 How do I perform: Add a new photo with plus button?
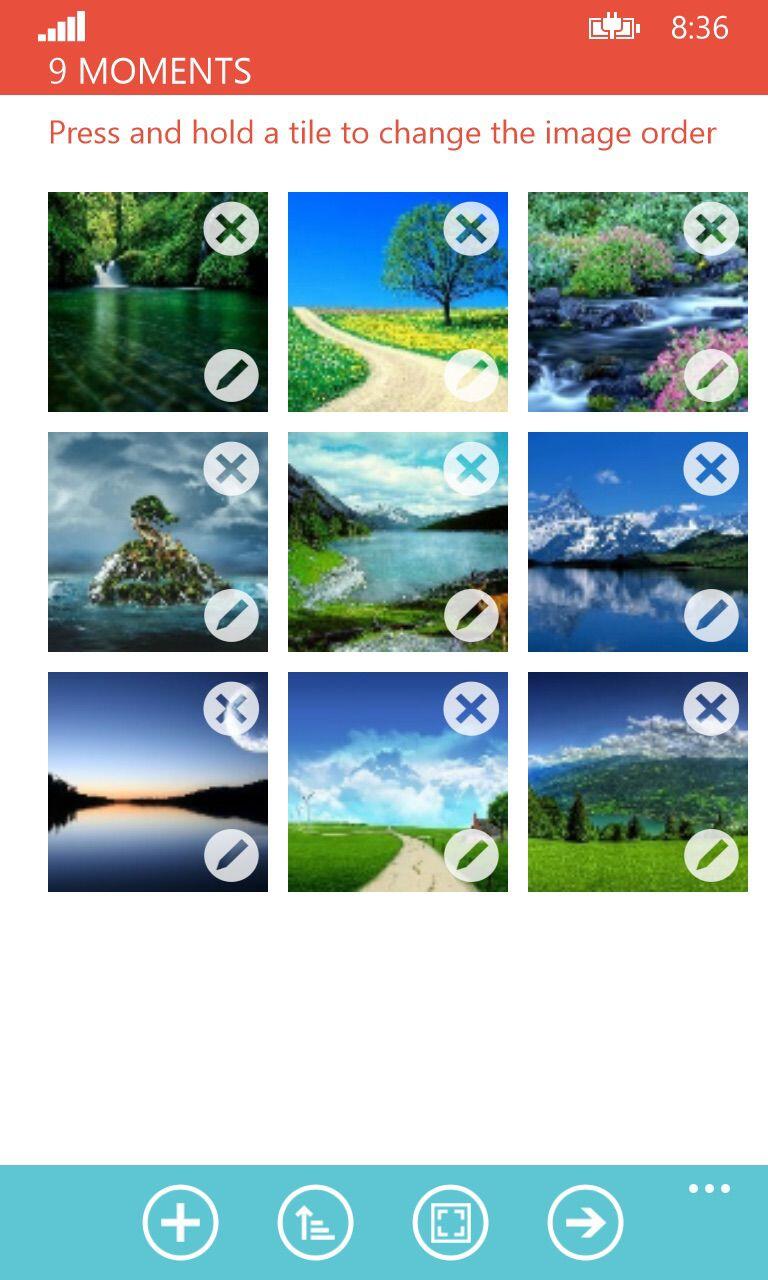(x=180, y=1222)
